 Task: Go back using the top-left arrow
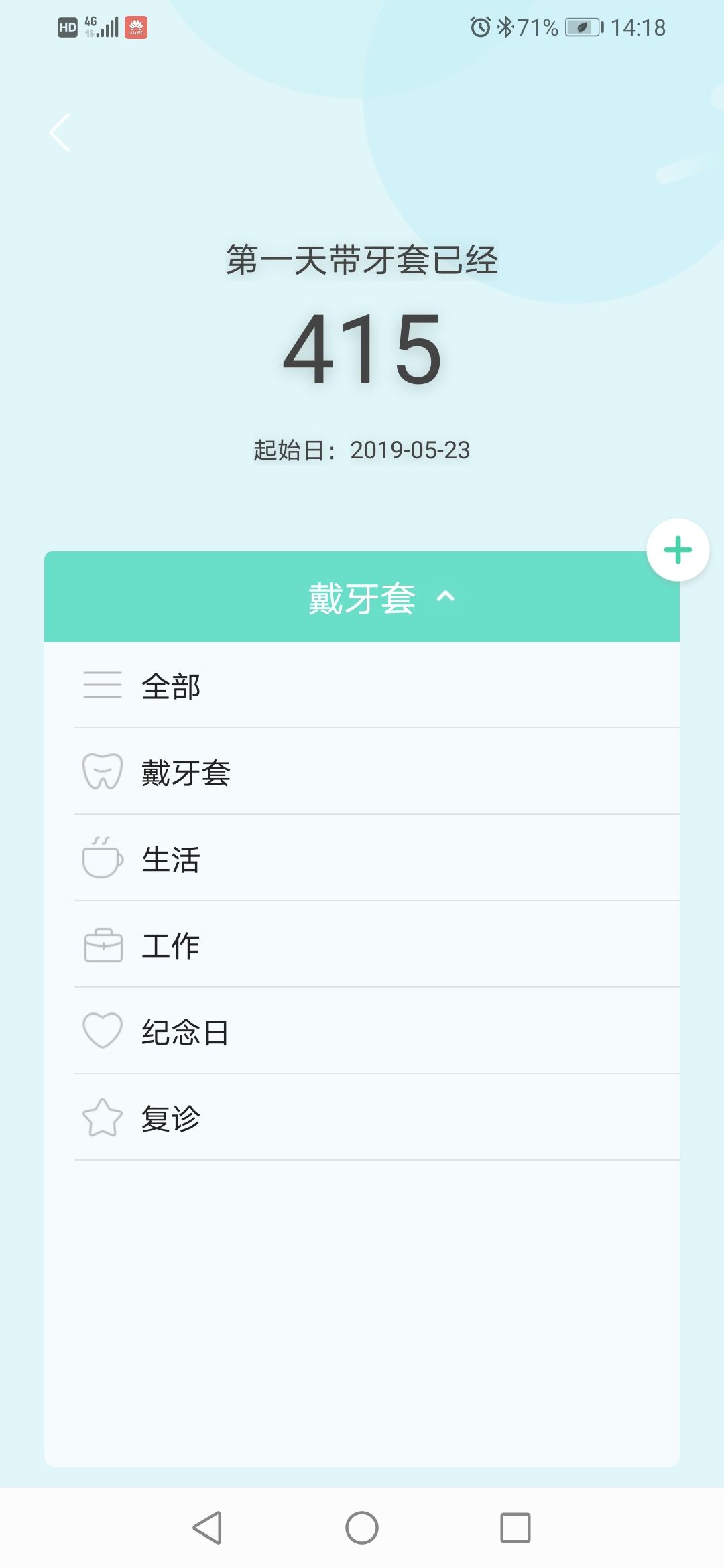tap(60, 133)
